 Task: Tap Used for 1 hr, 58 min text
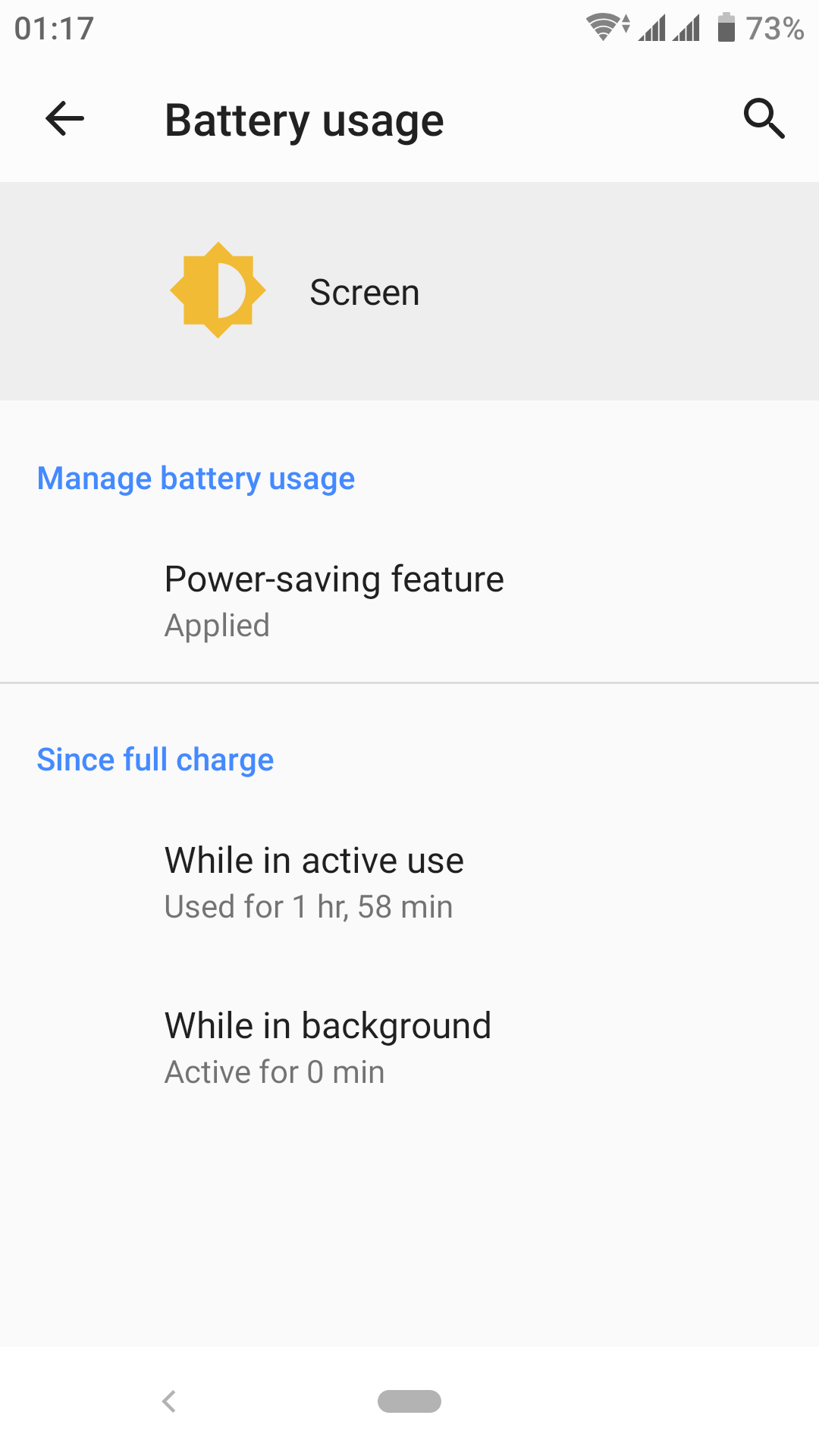point(308,906)
